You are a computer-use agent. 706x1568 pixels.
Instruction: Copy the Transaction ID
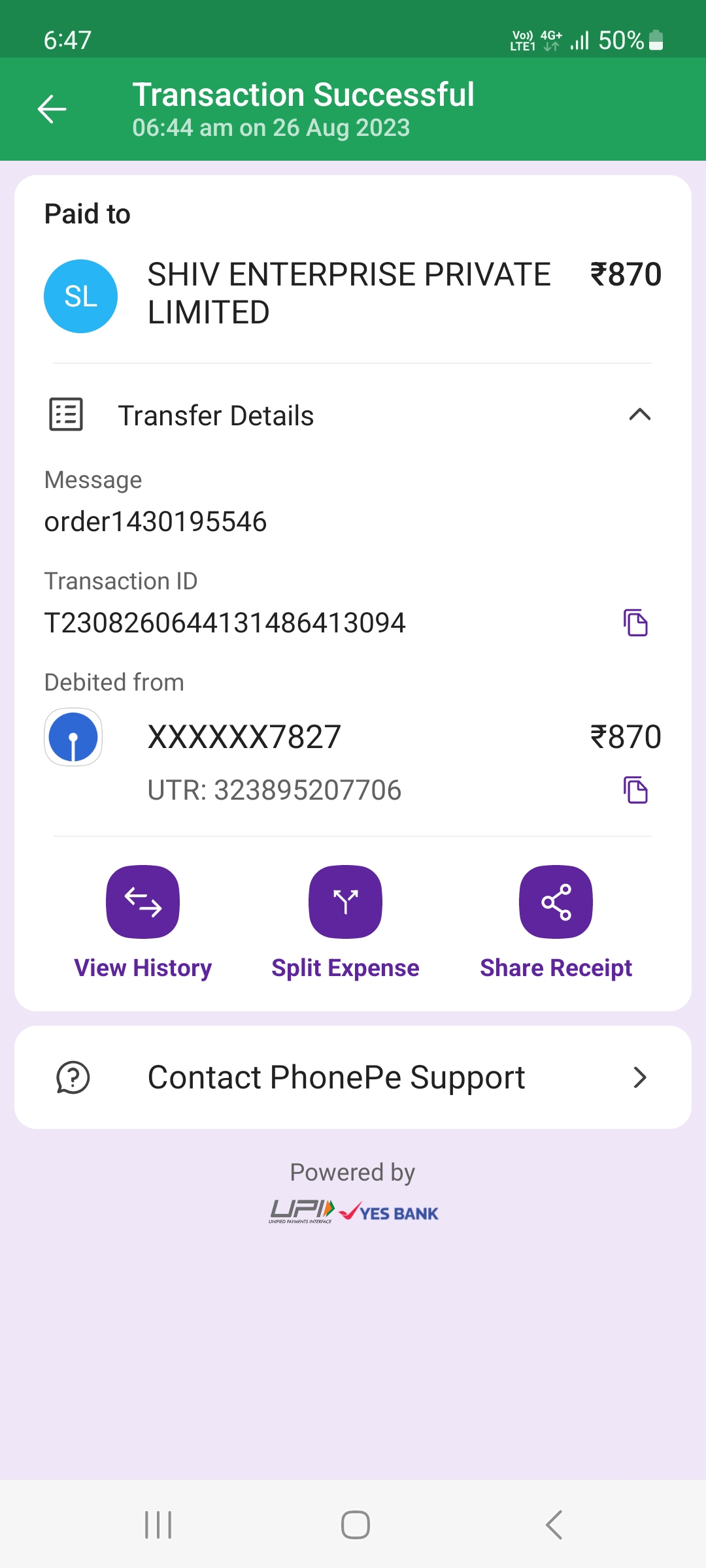click(635, 623)
